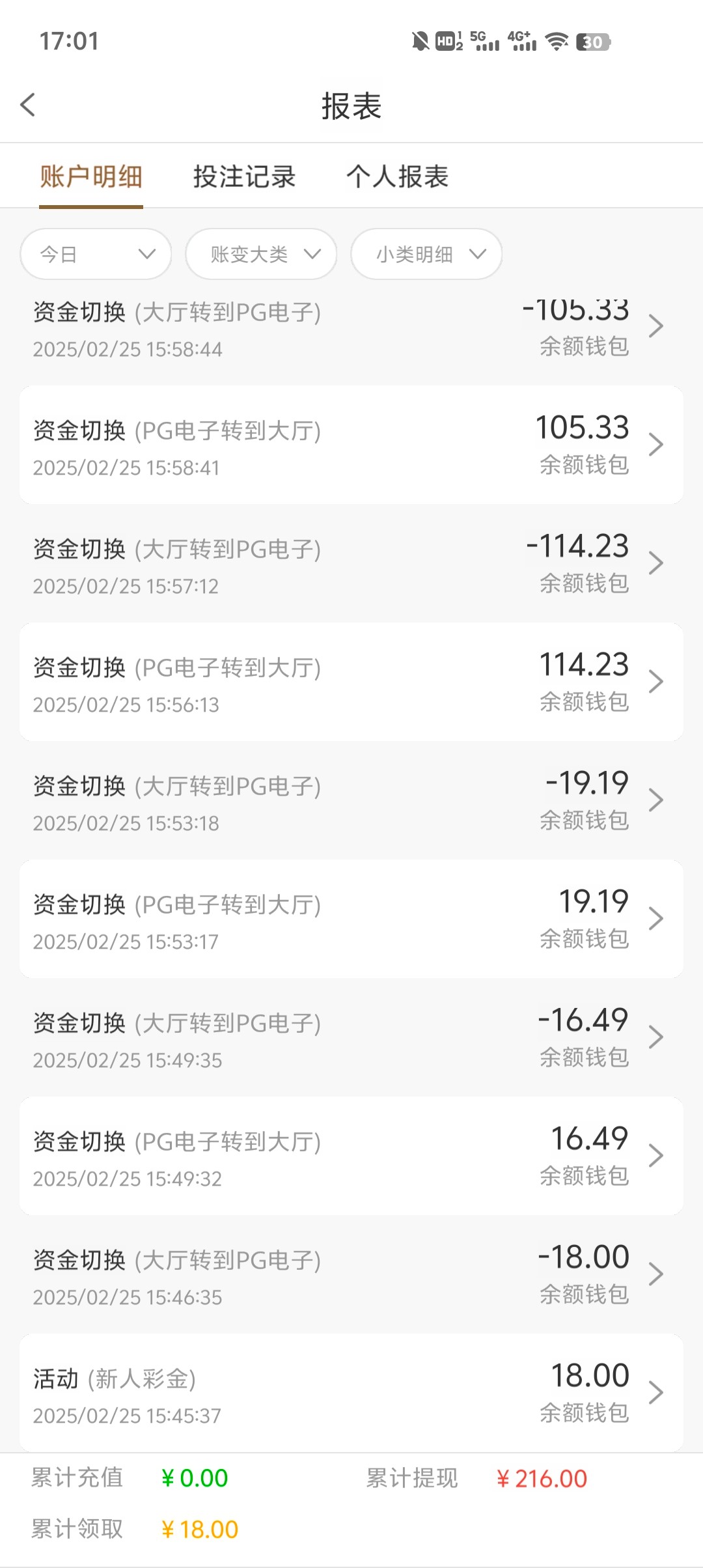Select the 账户明细 tab

91,176
